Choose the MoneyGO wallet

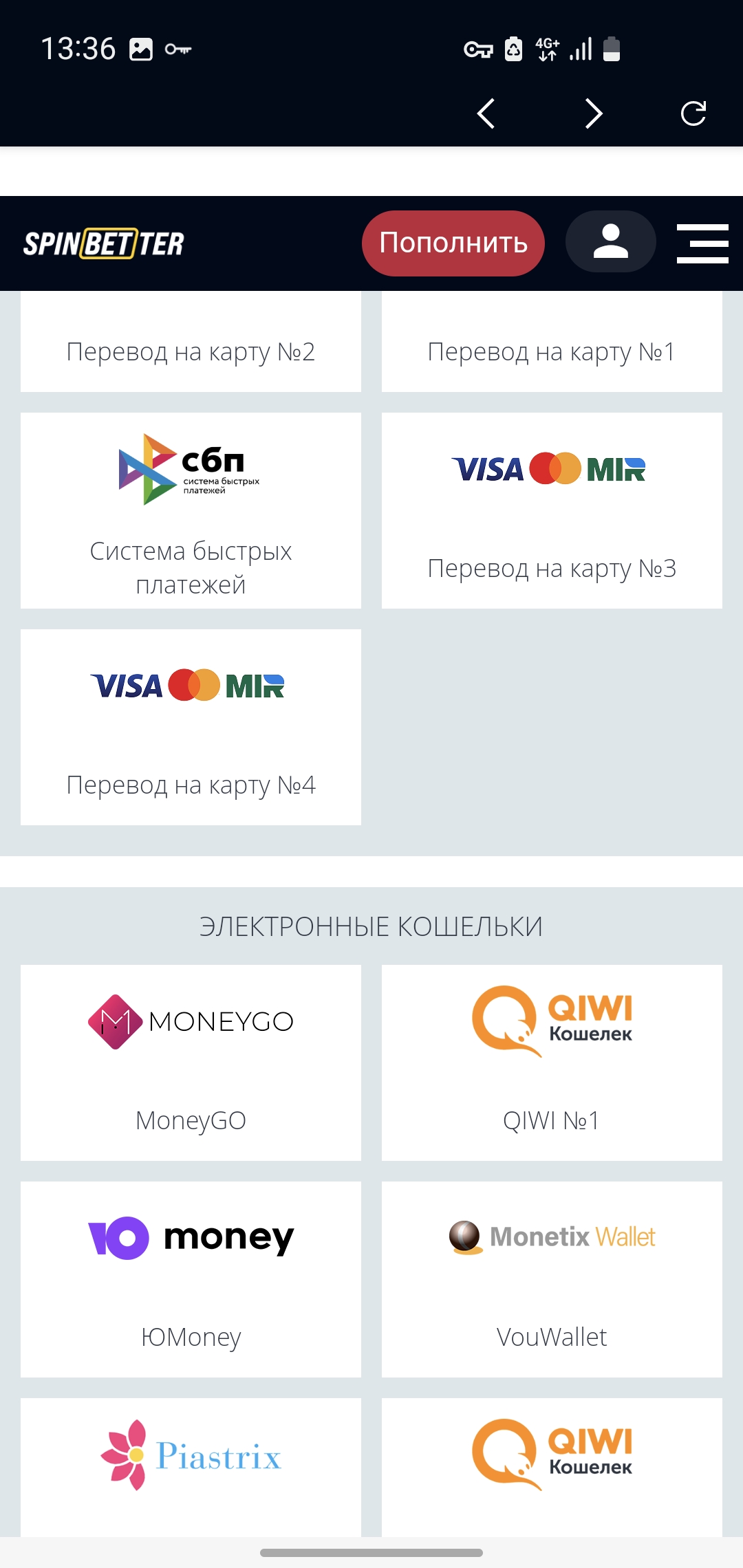(191, 1063)
